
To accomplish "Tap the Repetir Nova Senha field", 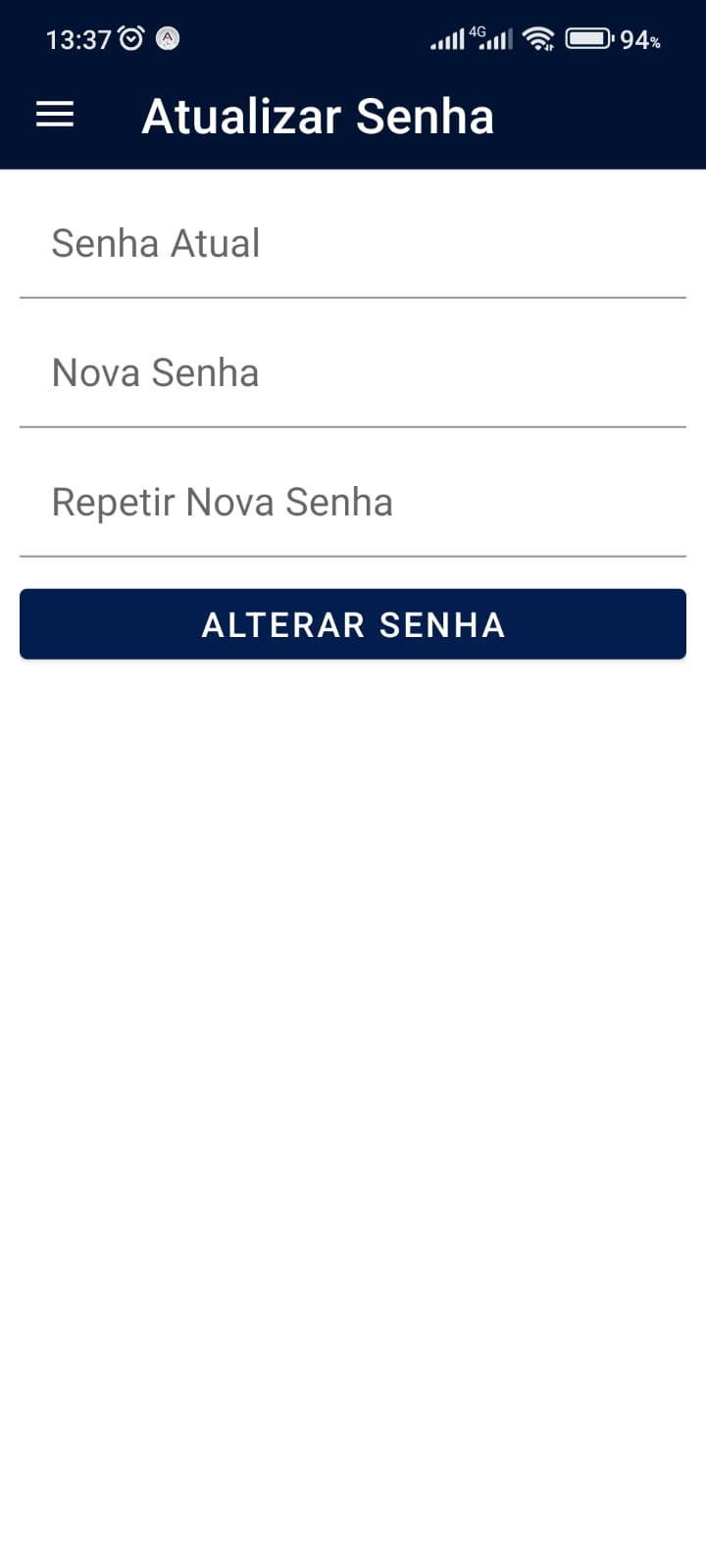I will [x=353, y=504].
